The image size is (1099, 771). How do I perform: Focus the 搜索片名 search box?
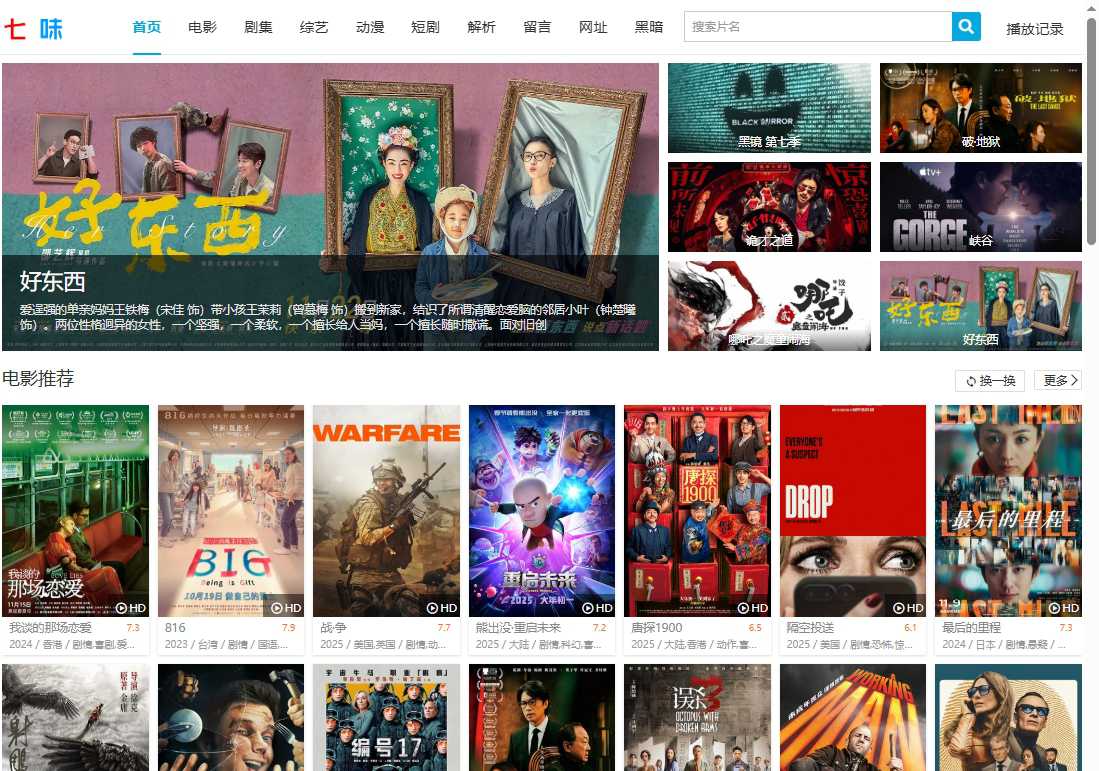817,27
